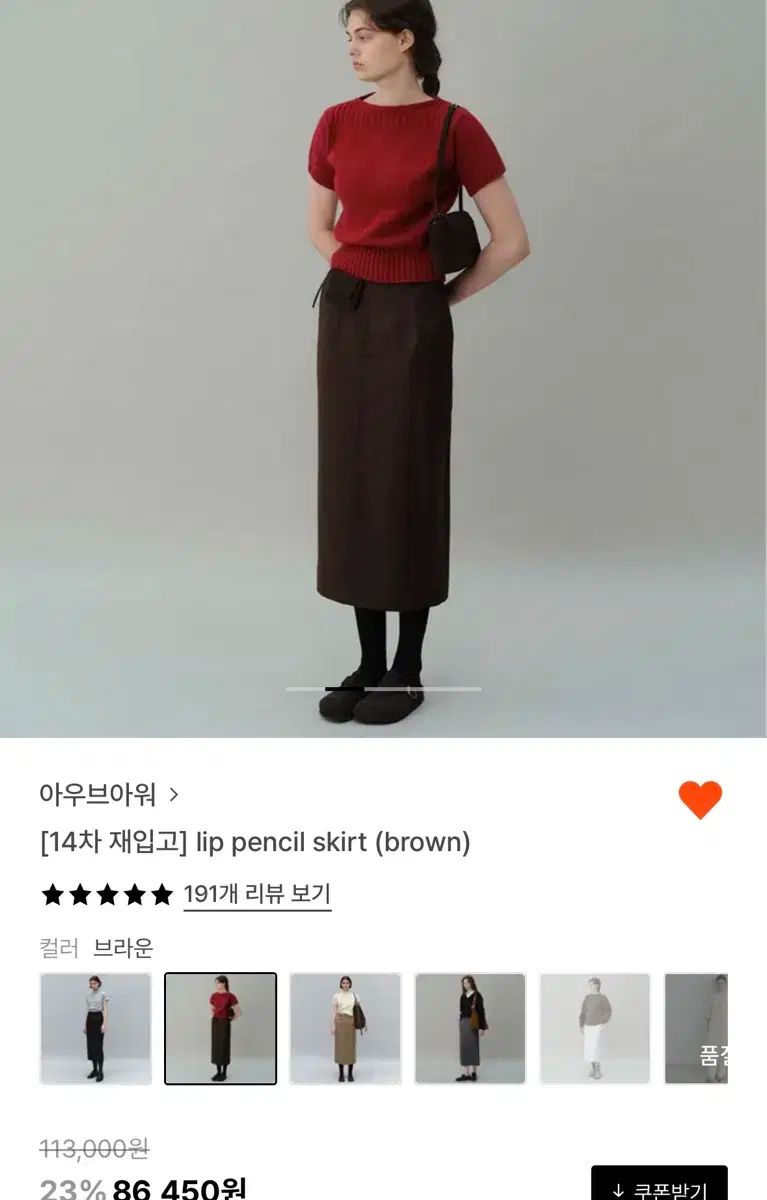Open the 아우브아워 brand page

pyautogui.click(x=109, y=795)
